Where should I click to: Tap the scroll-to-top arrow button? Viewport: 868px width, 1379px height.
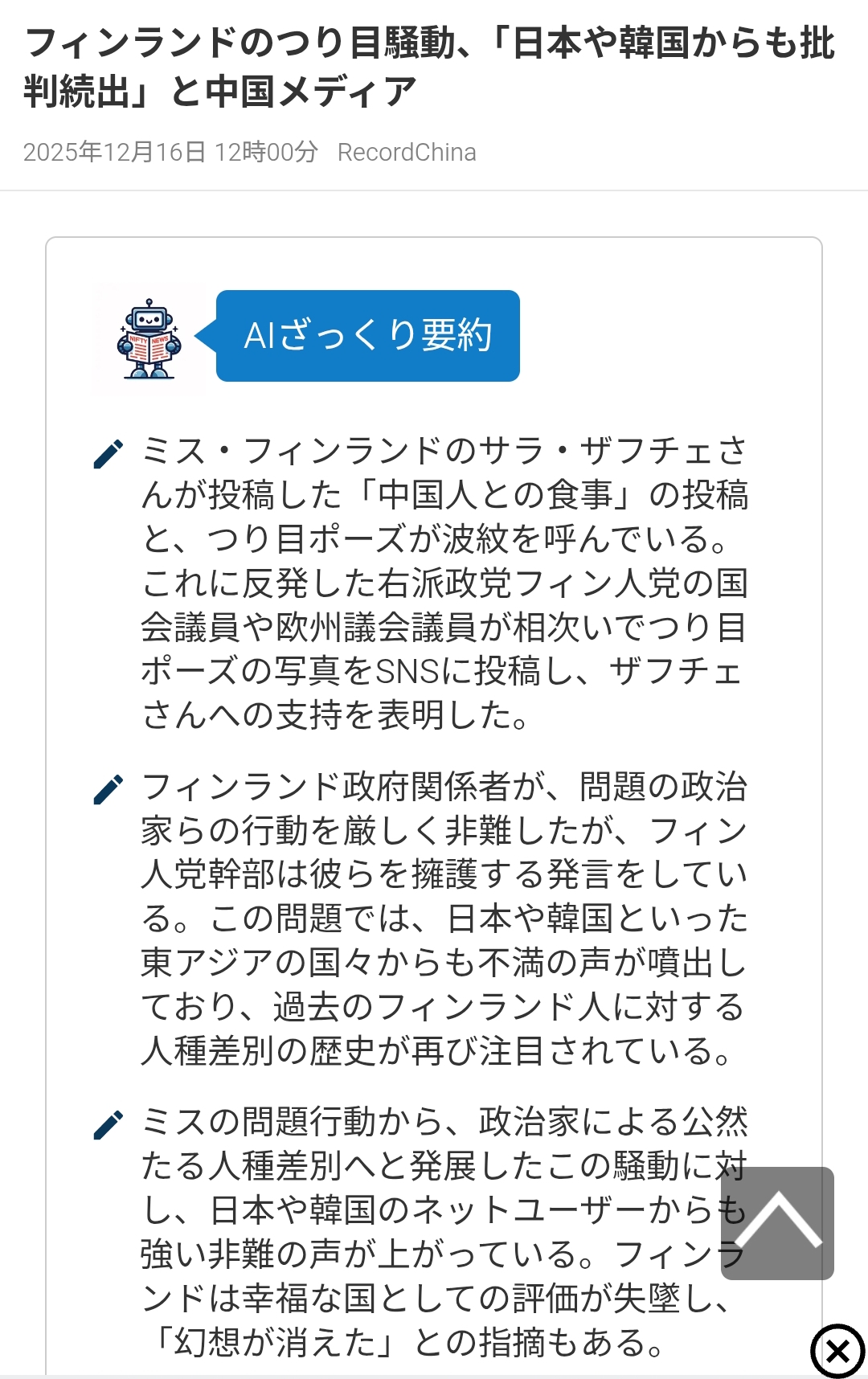click(x=777, y=1222)
